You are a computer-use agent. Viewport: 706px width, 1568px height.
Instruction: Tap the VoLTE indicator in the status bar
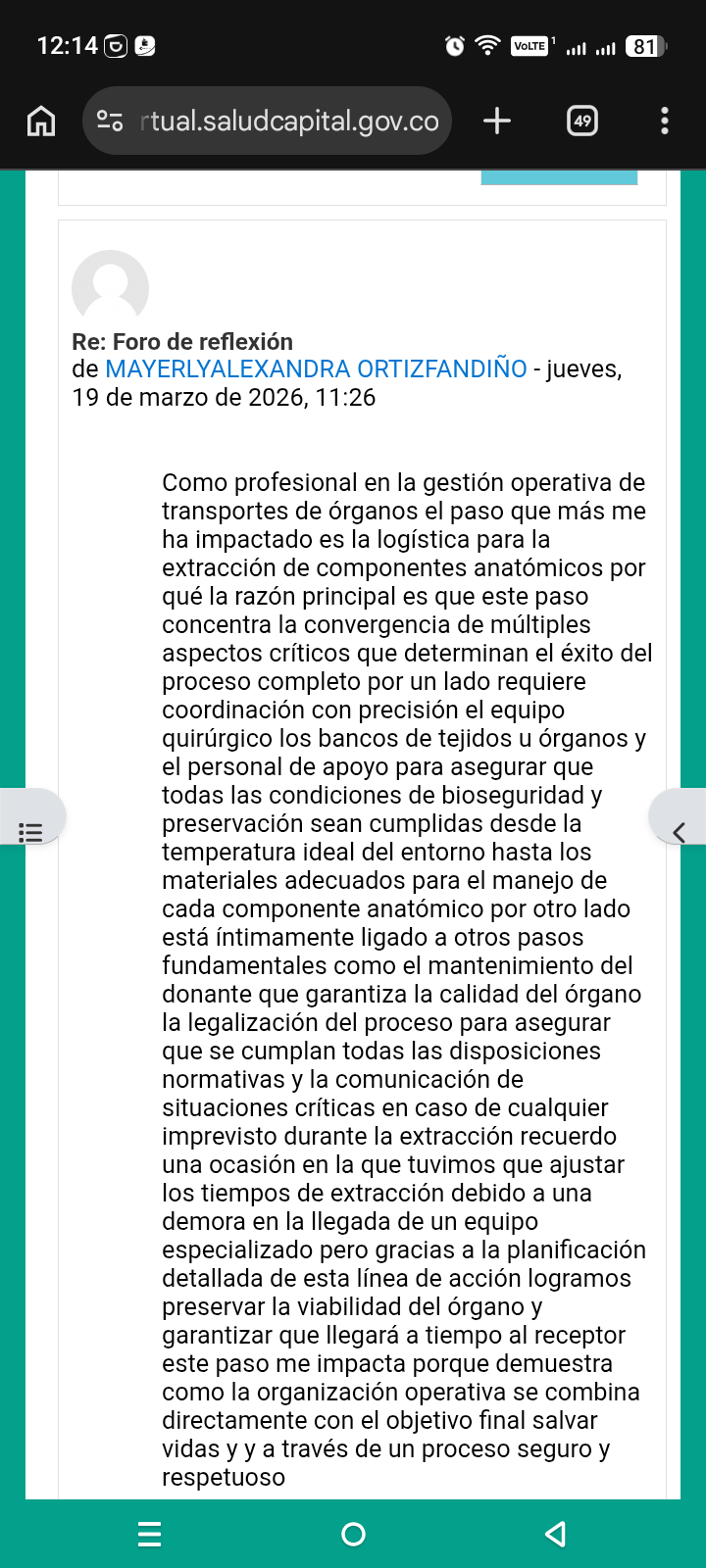tap(530, 45)
